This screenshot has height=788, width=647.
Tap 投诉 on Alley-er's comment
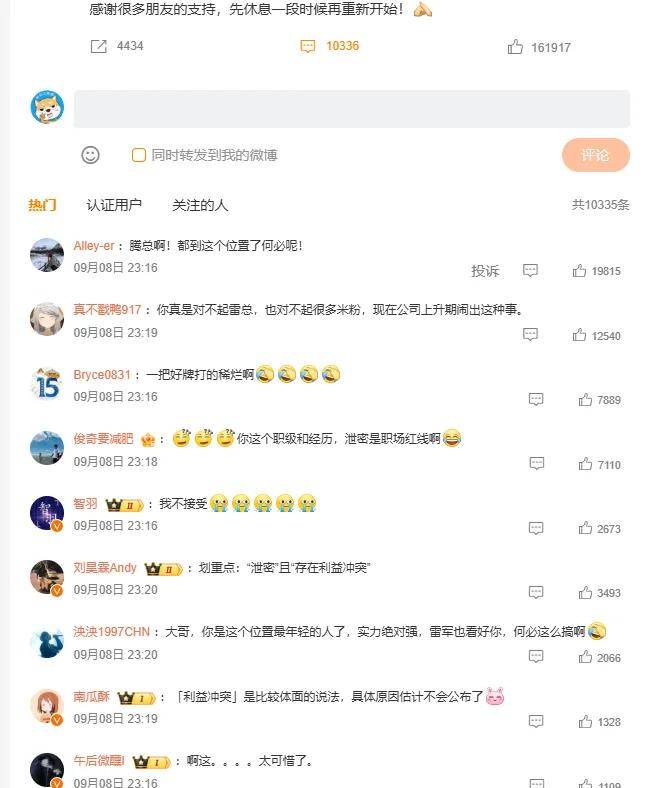[485, 271]
